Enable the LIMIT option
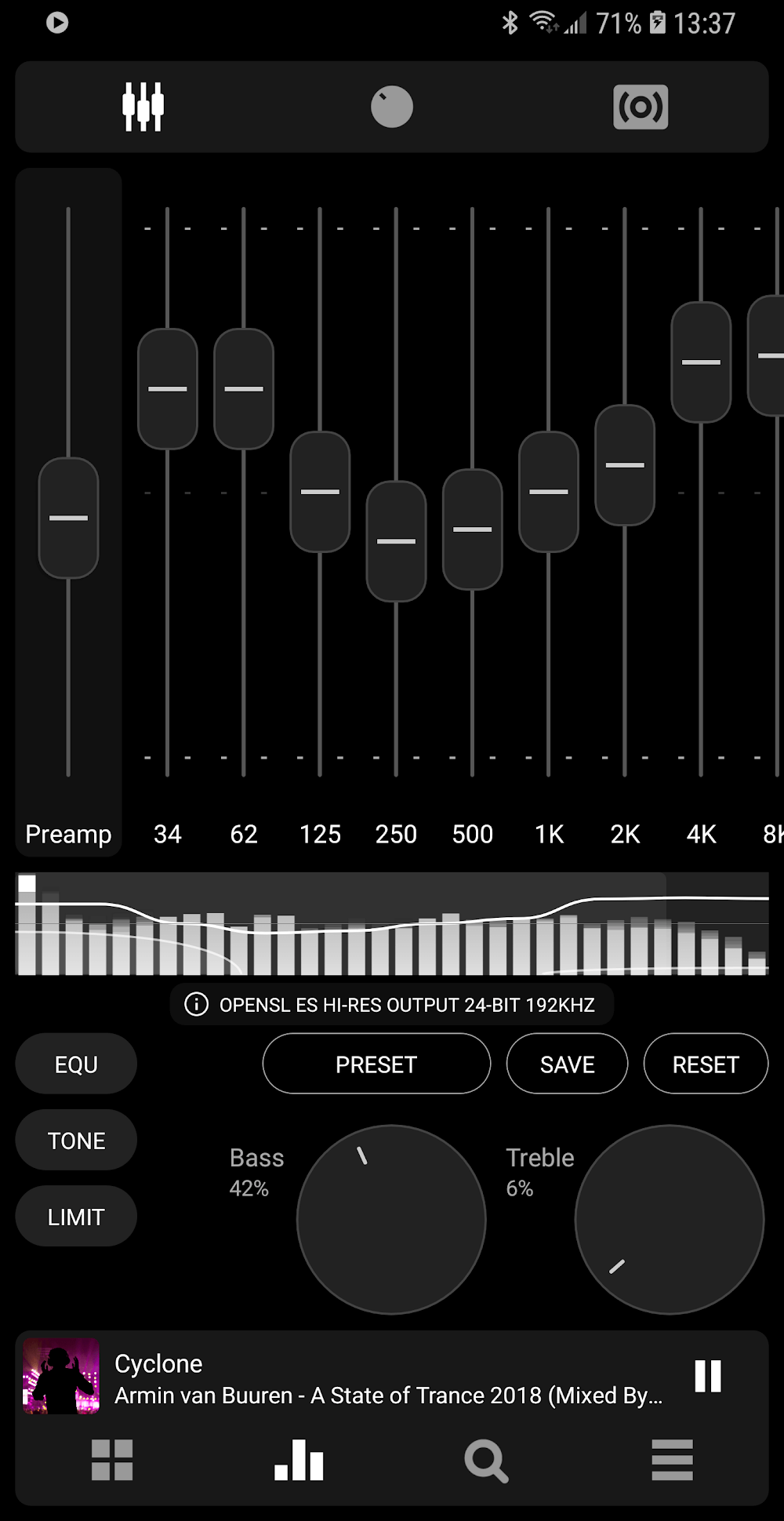Image resolution: width=784 pixels, height=1521 pixels. 75,1216
